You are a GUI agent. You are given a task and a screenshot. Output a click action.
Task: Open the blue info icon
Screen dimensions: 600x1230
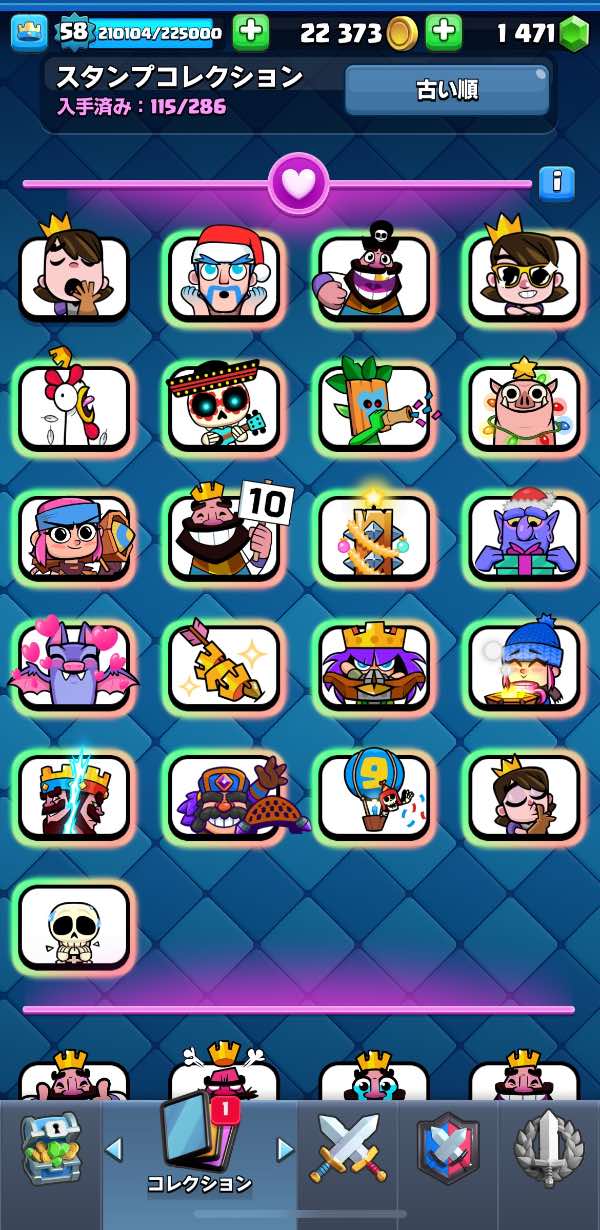coord(556,183)
